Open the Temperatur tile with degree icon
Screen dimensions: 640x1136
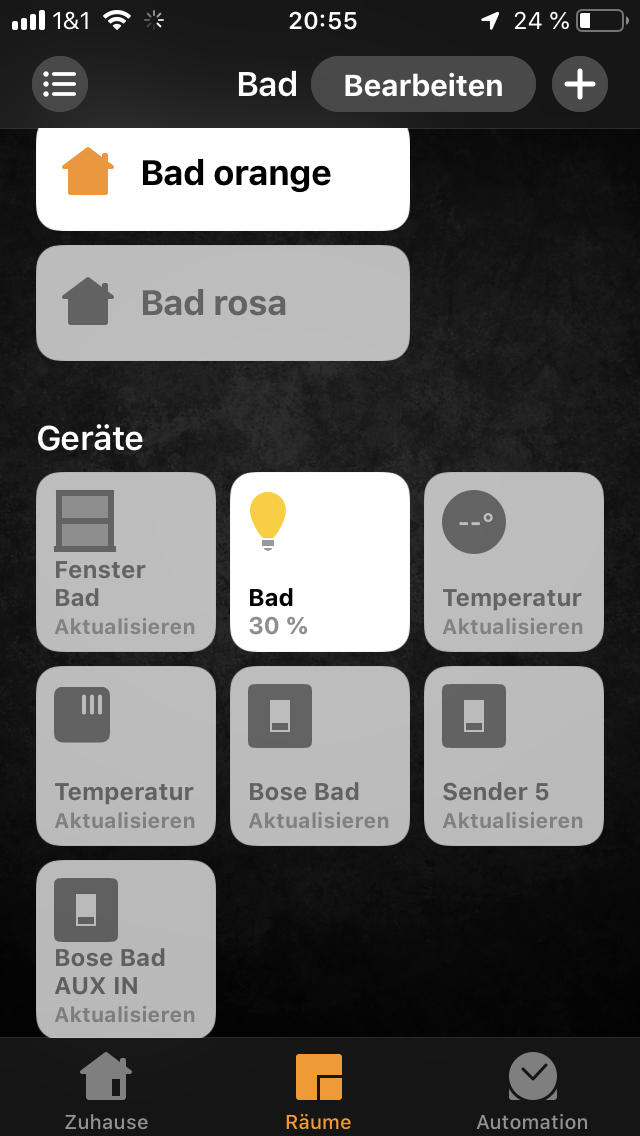pos(514,562)
